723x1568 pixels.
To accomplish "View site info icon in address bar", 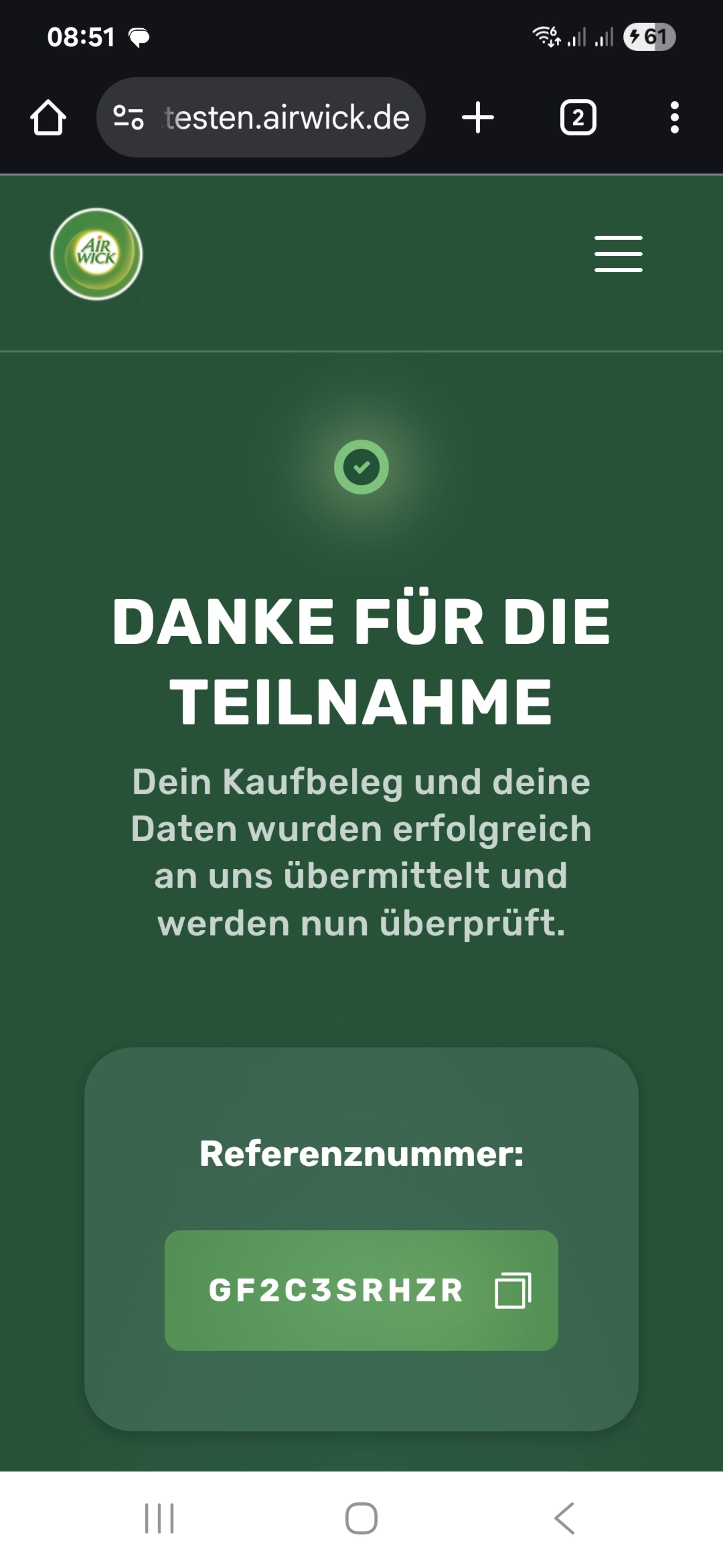I will point(128,118).
